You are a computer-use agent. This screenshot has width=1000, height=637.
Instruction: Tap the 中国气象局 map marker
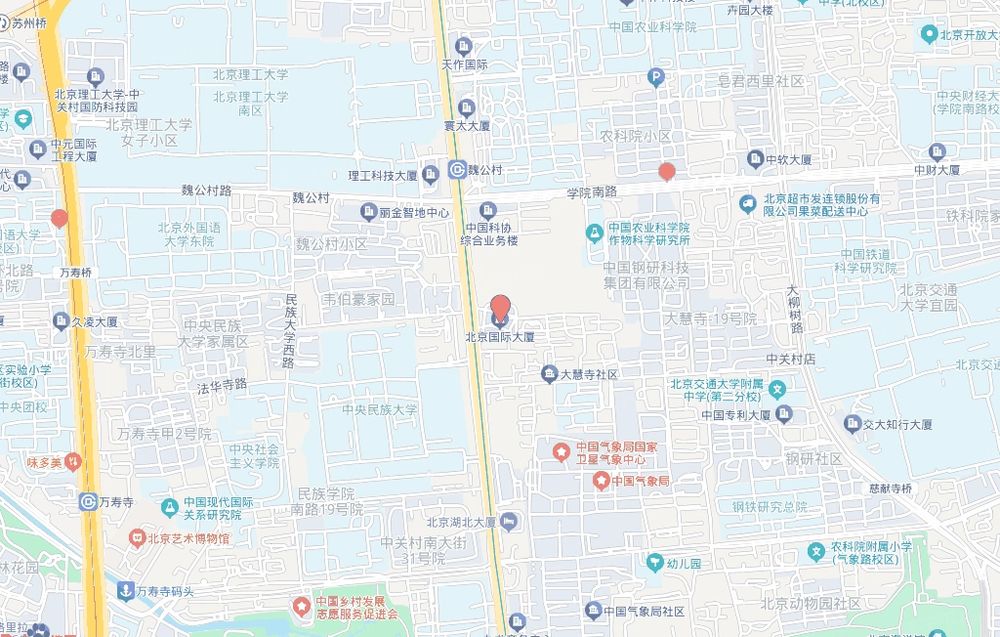pyautogui.click(x=601, y=481)
